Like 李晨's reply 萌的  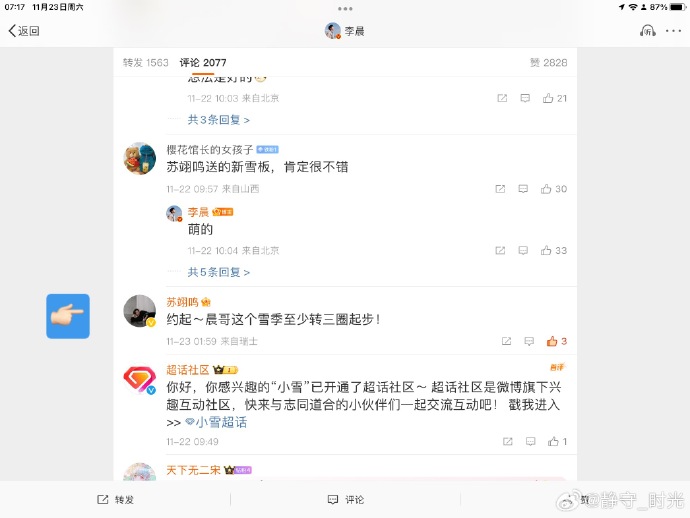click(x=554, y=251)
